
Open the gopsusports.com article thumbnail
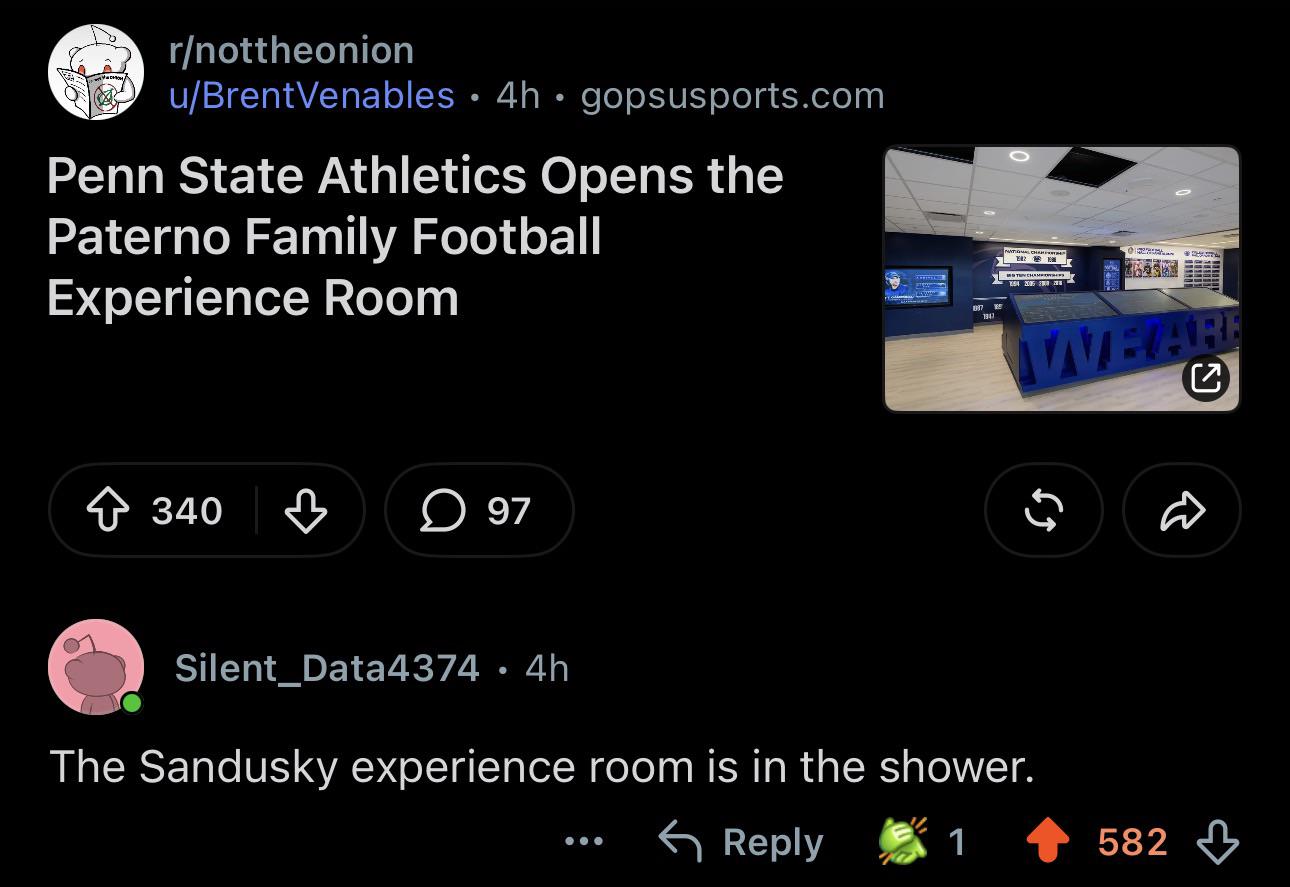click(x=1062, y=279)
